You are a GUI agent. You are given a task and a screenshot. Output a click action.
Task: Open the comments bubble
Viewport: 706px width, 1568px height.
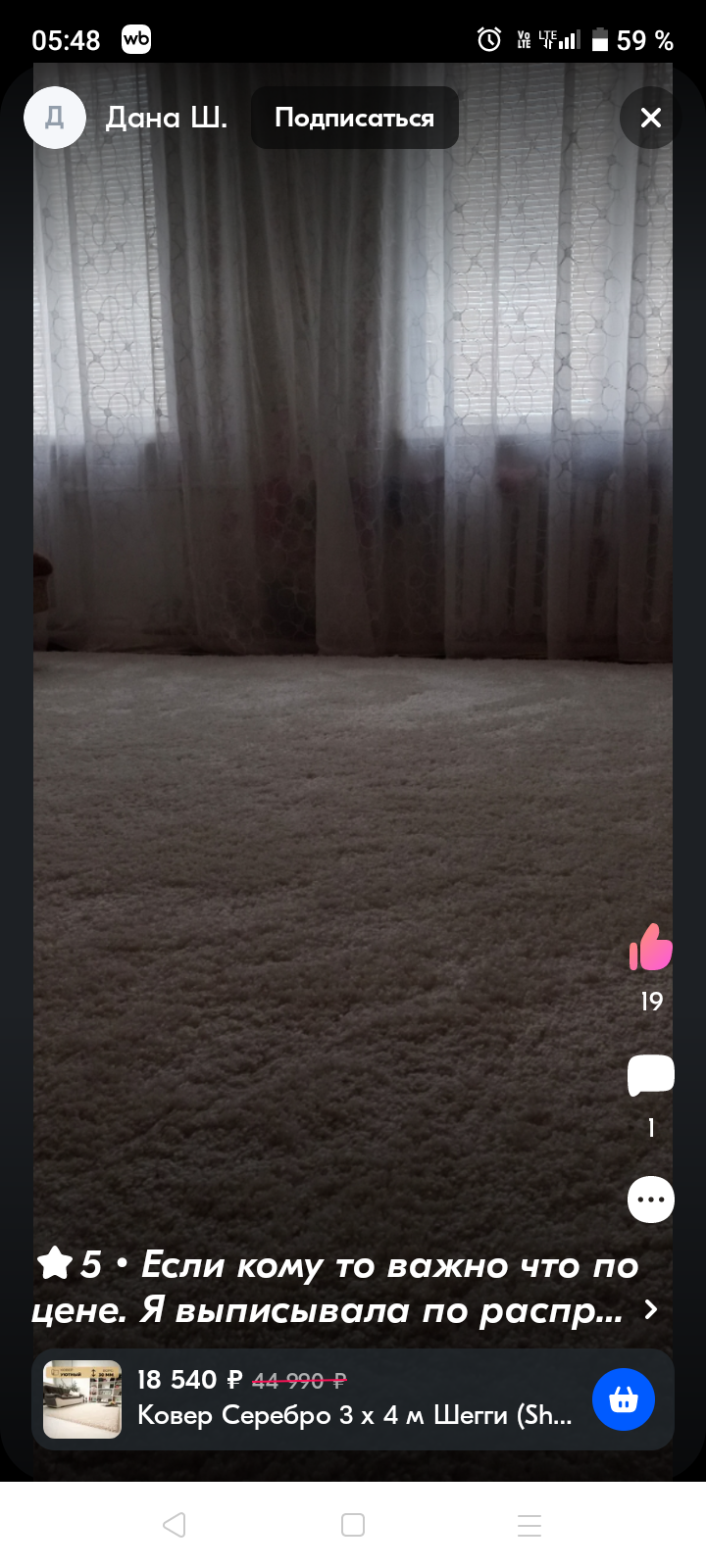pyautogui.click(x=651, y=1075)
